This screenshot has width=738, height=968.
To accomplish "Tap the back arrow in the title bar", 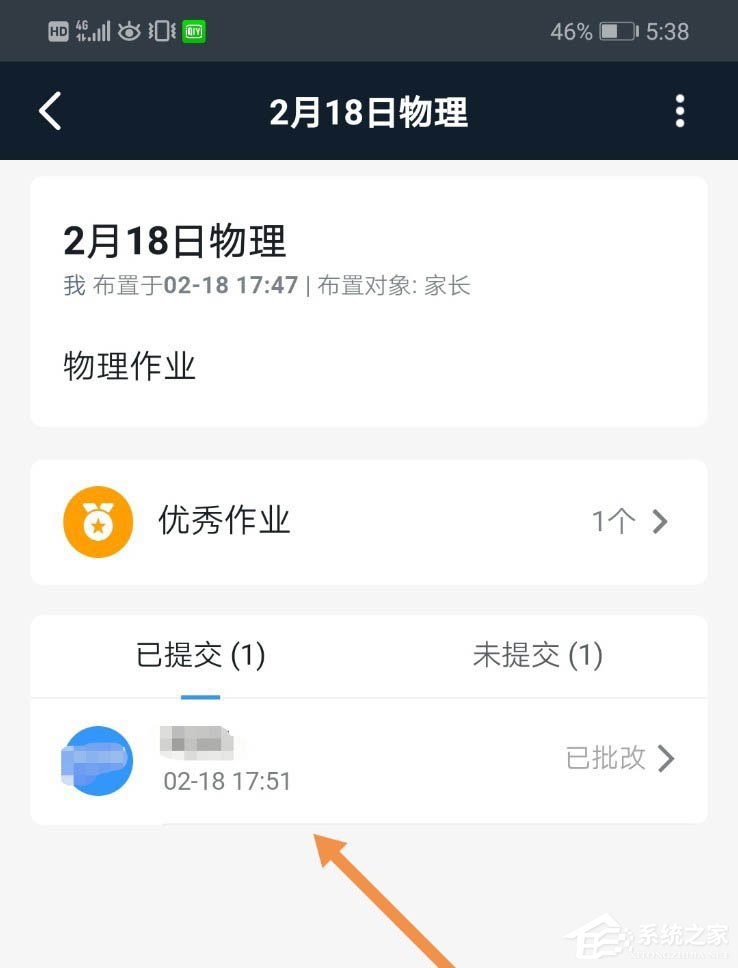I will [x=49, y=111].
